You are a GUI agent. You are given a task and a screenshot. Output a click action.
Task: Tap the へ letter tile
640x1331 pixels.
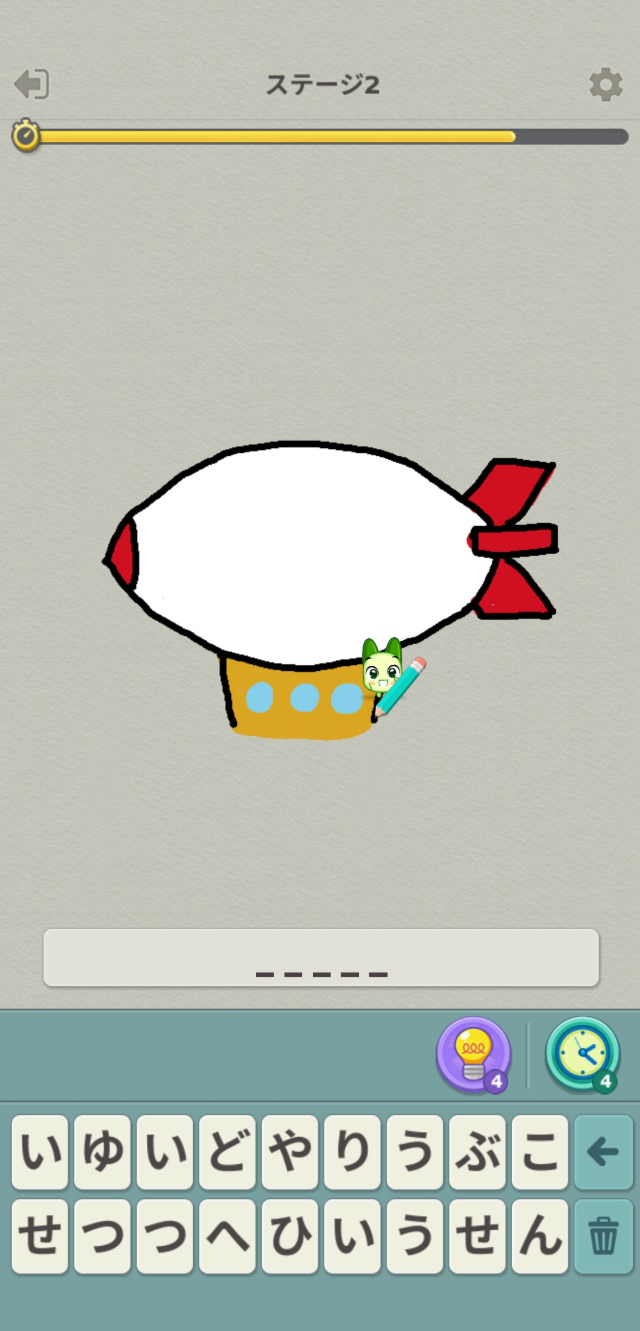pyautogui.click(x=227, y=1236)
